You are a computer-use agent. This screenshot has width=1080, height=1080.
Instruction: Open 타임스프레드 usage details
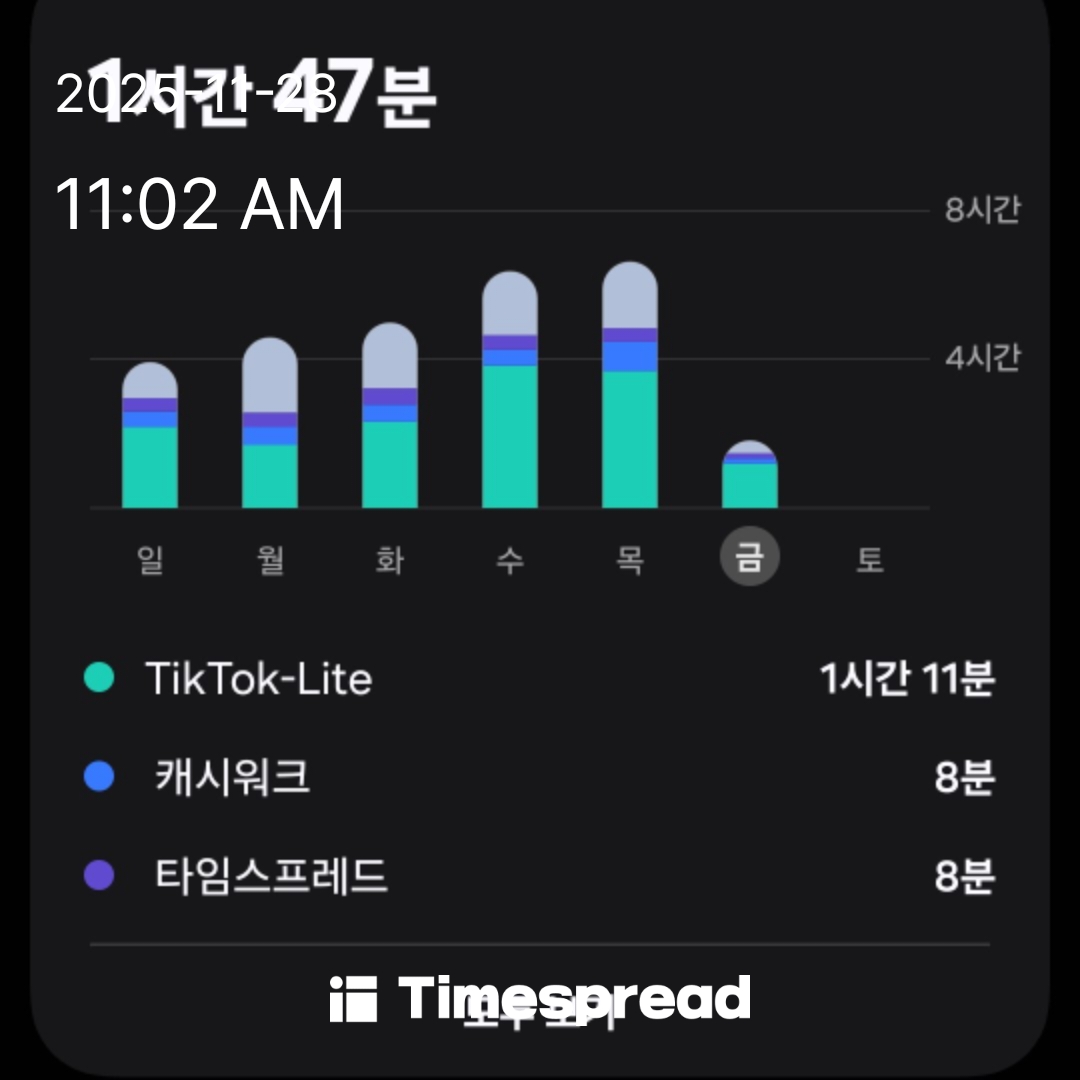[540, 877]
